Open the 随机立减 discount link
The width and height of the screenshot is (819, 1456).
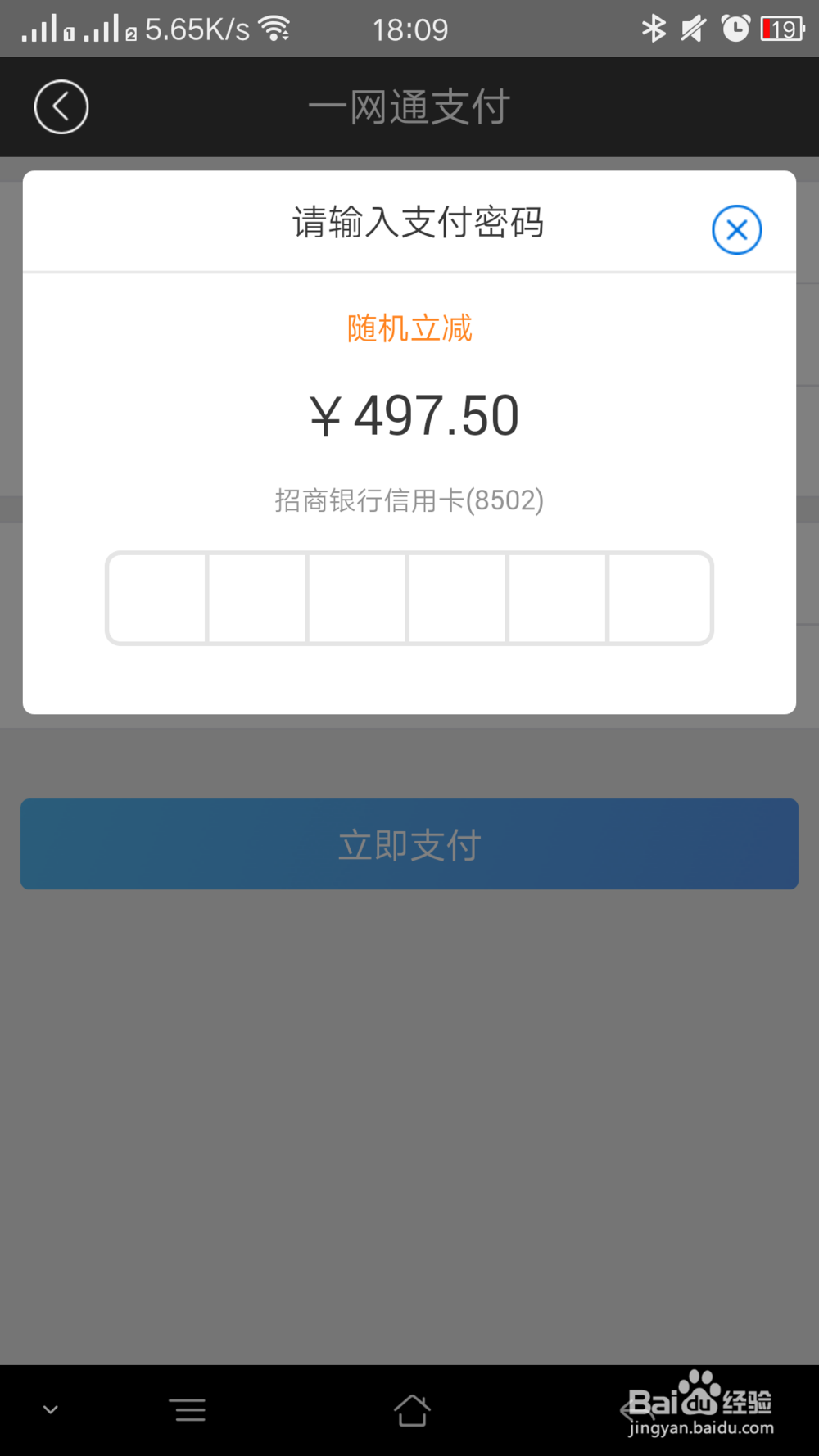coord(409,328)
